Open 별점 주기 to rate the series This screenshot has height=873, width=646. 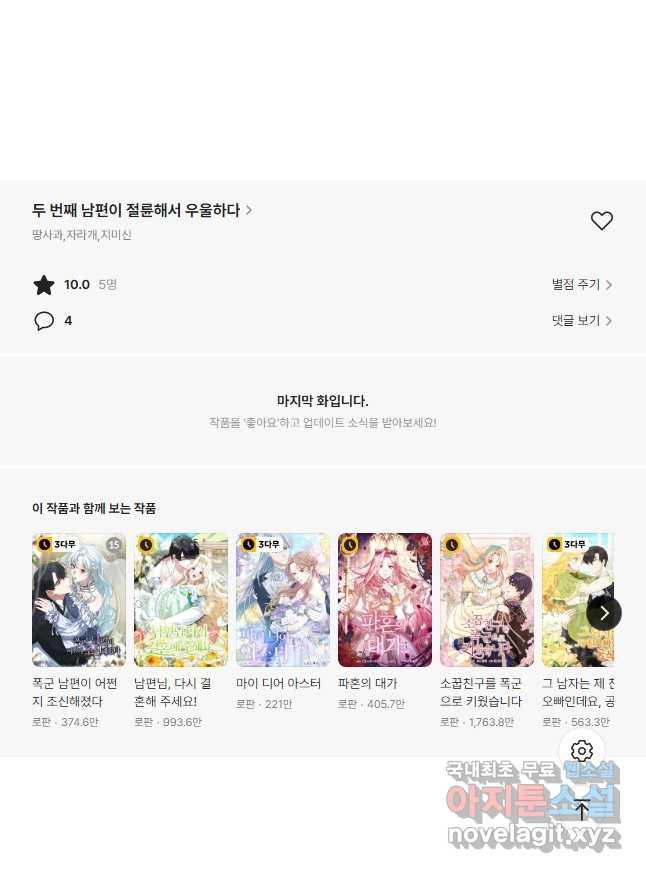click(581, 285)
